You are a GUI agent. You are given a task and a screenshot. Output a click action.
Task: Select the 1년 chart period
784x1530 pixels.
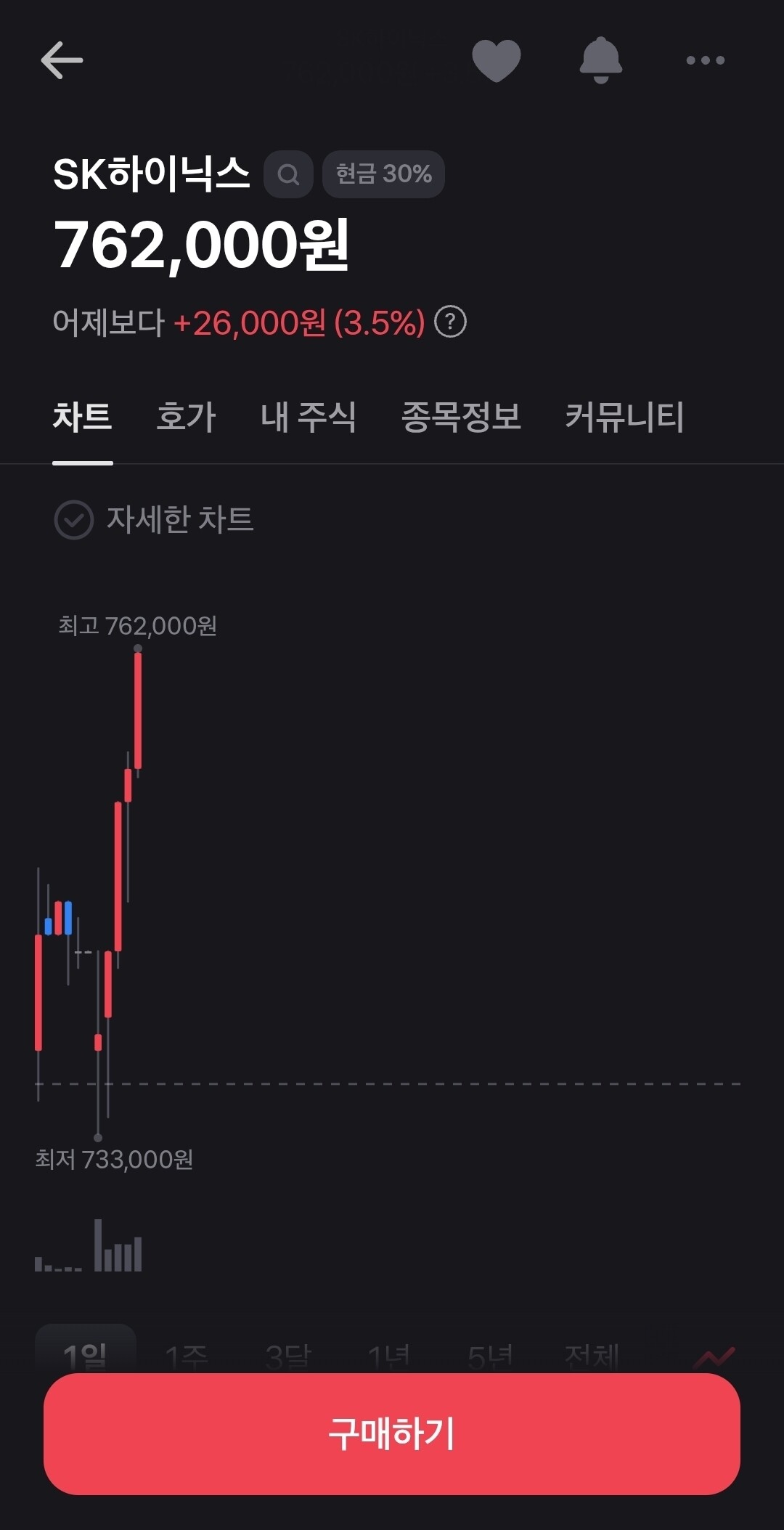point(389,1355)
